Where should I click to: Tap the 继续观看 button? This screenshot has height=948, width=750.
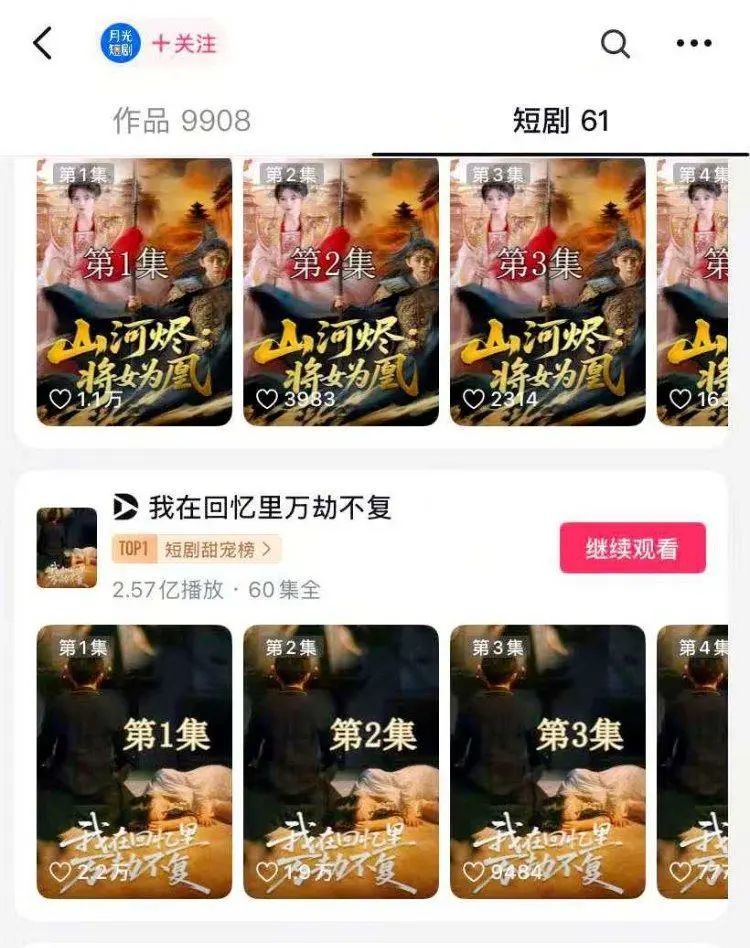[x=632, y=548]
